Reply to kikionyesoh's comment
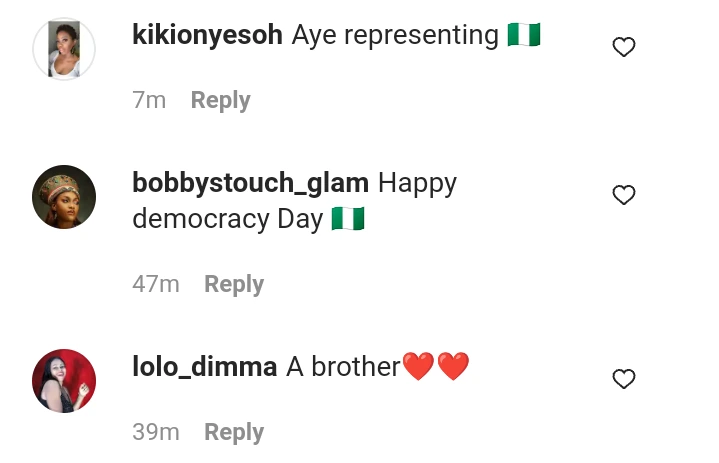Image resolution: width=719 pixels, height=463 pixels. point(220,100)
